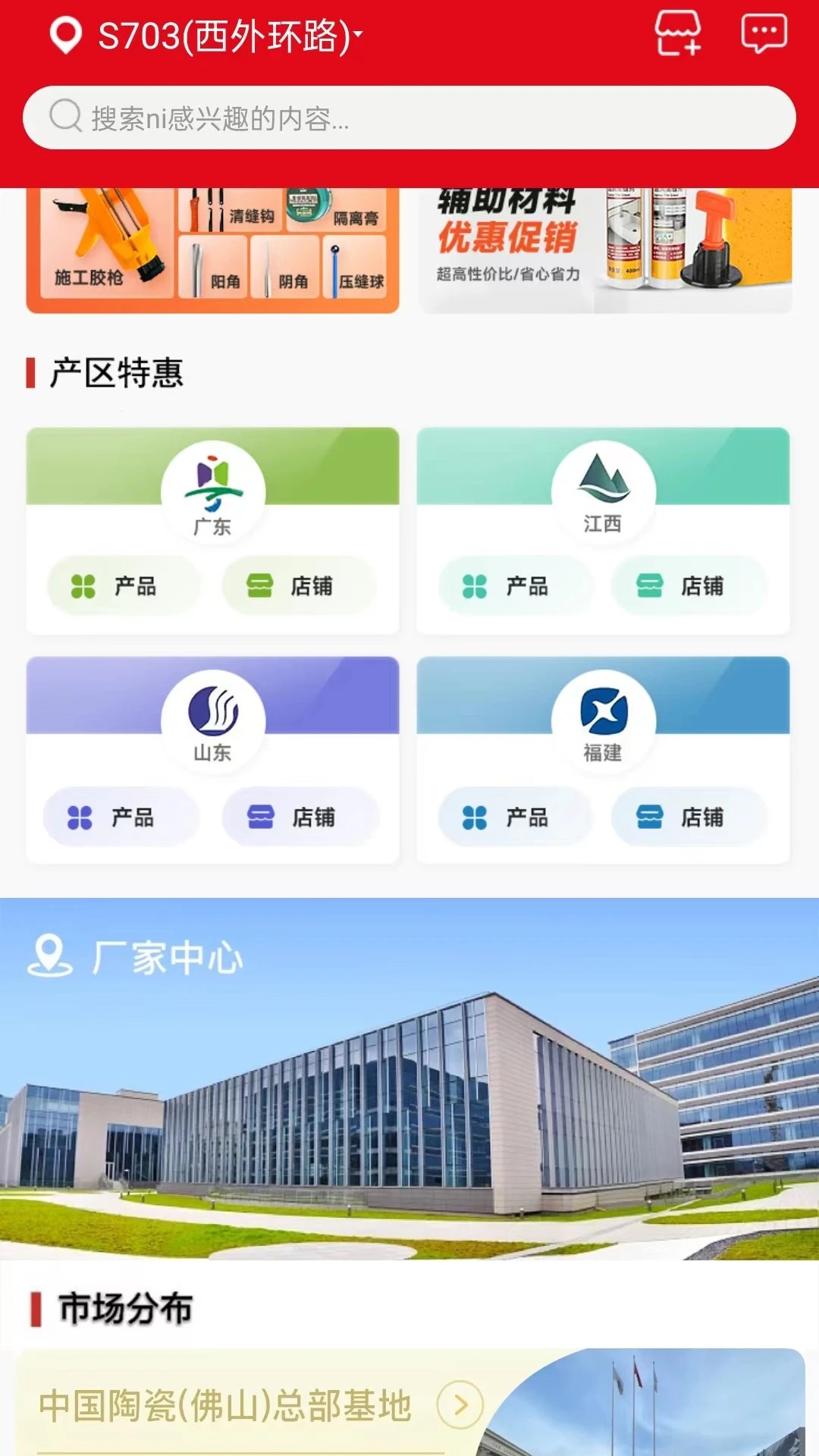View 福建 店铺 listing

tap(690, 817)
